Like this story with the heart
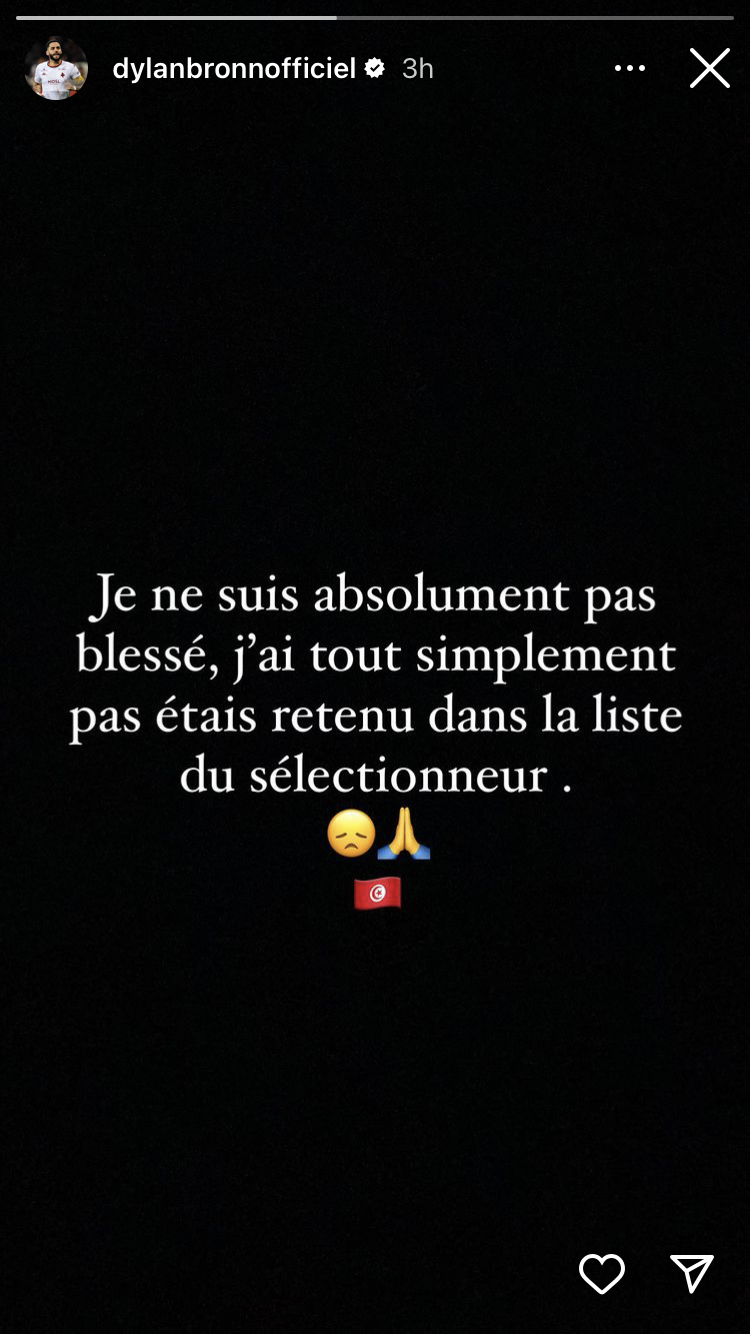 pyautogui.click(x=602, y=1273)
